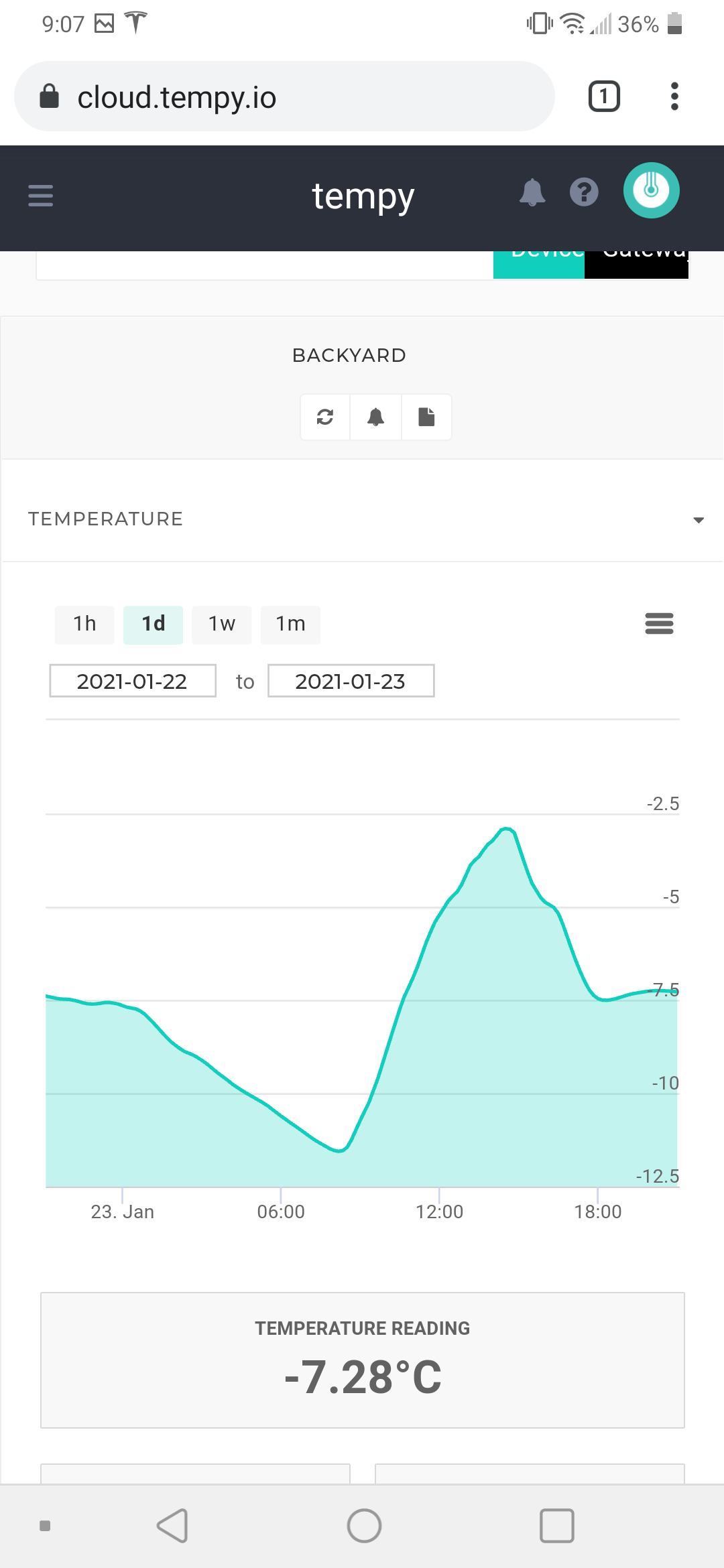Switch to the Device tab

click(x=539, y=264)
